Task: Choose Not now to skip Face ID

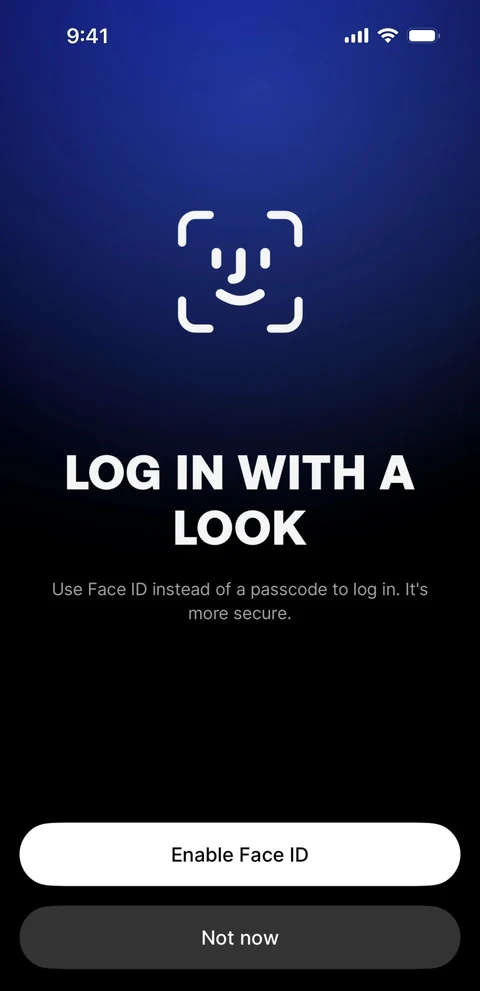Action: pyautogui.click(x=240, y=937)
